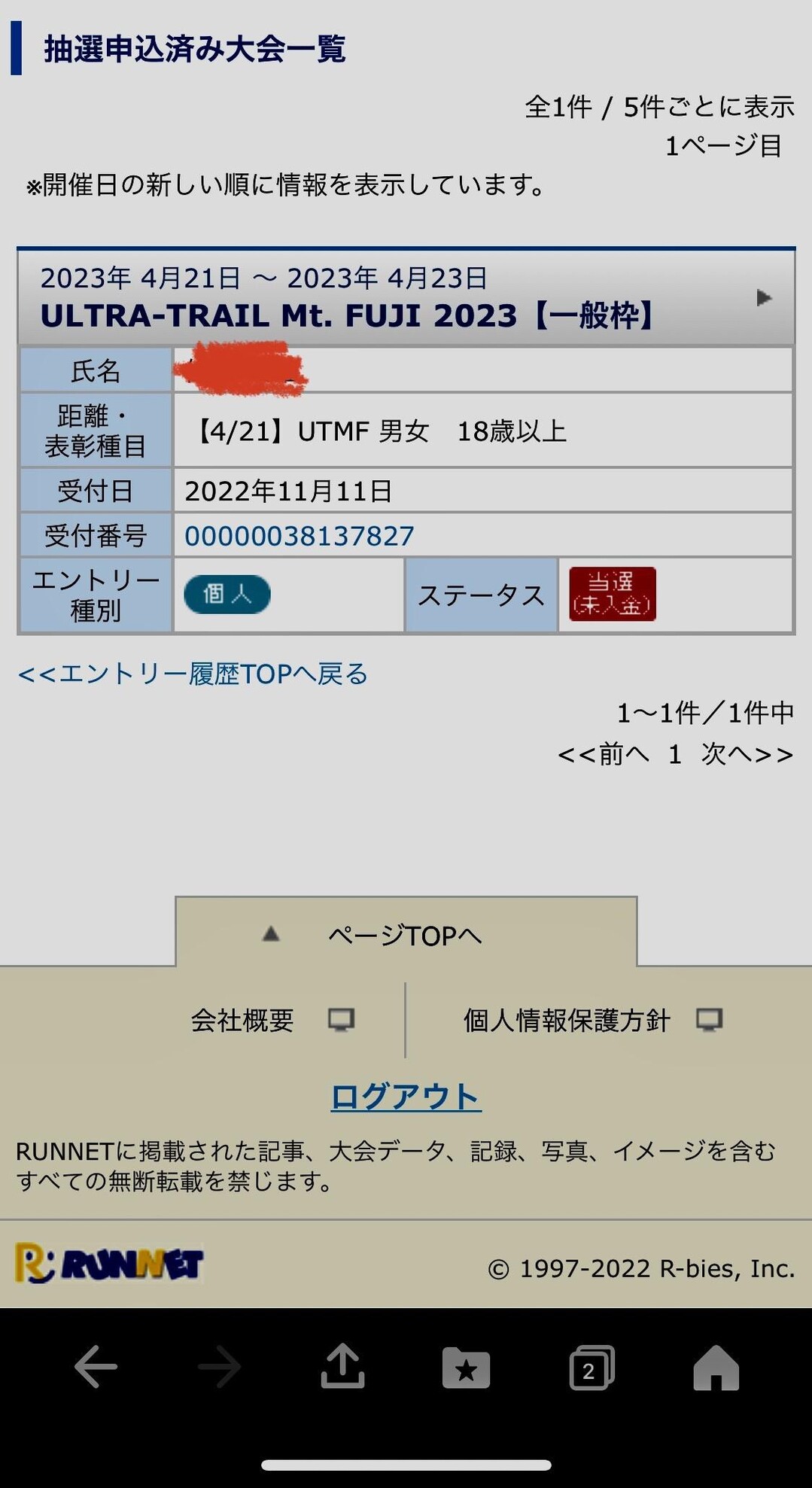The height and width of the screenshot is (1488, 812).
Task: Return via エントリー履歴TOPへ戻る link
Action: (x=193, y=675)
